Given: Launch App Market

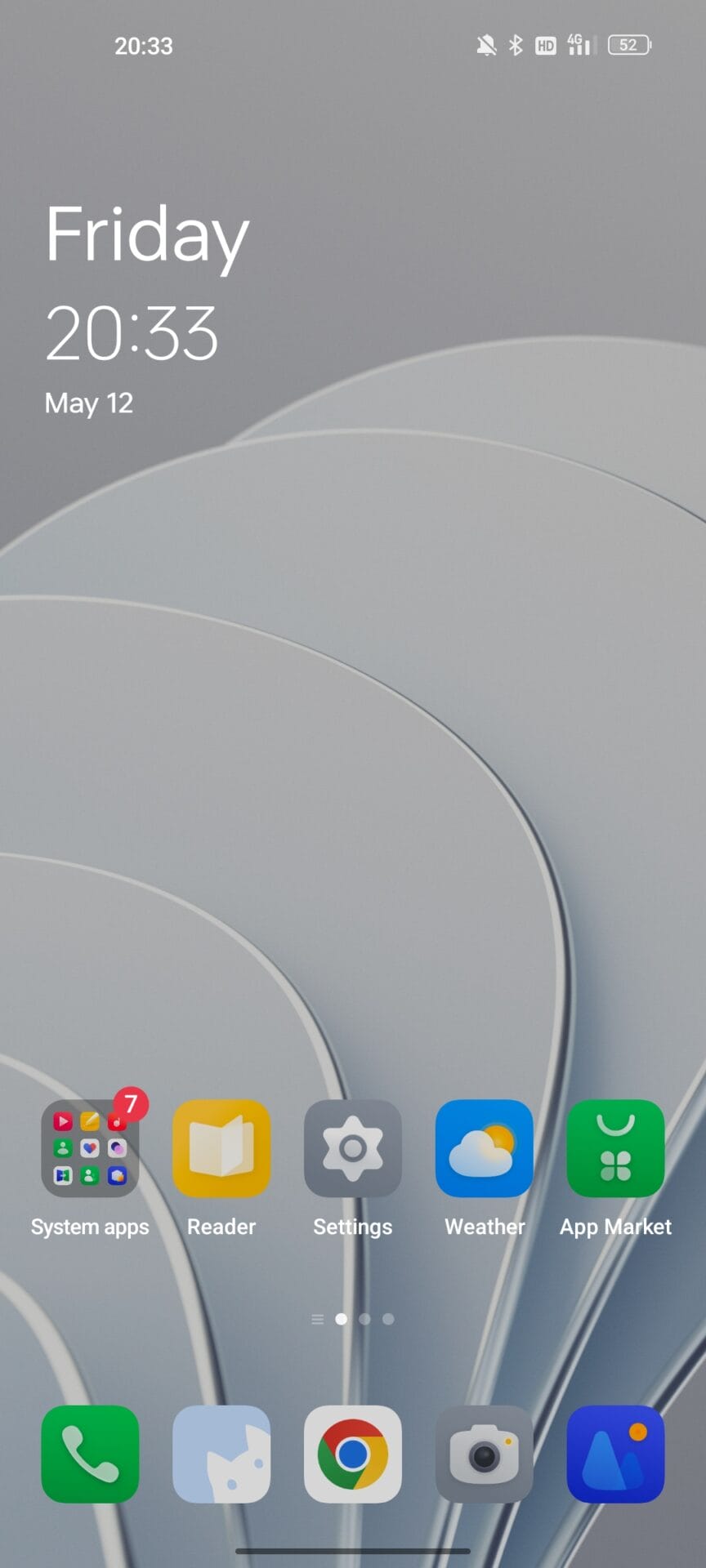Looking at the screenshot, I should click(x=615, y=1148).
